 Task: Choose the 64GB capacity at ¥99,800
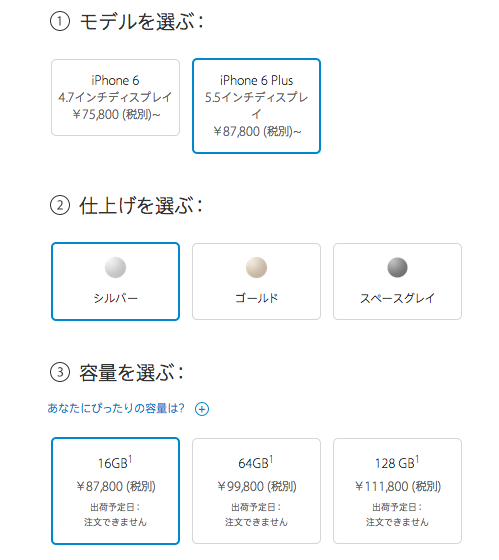tap(256, 491)
